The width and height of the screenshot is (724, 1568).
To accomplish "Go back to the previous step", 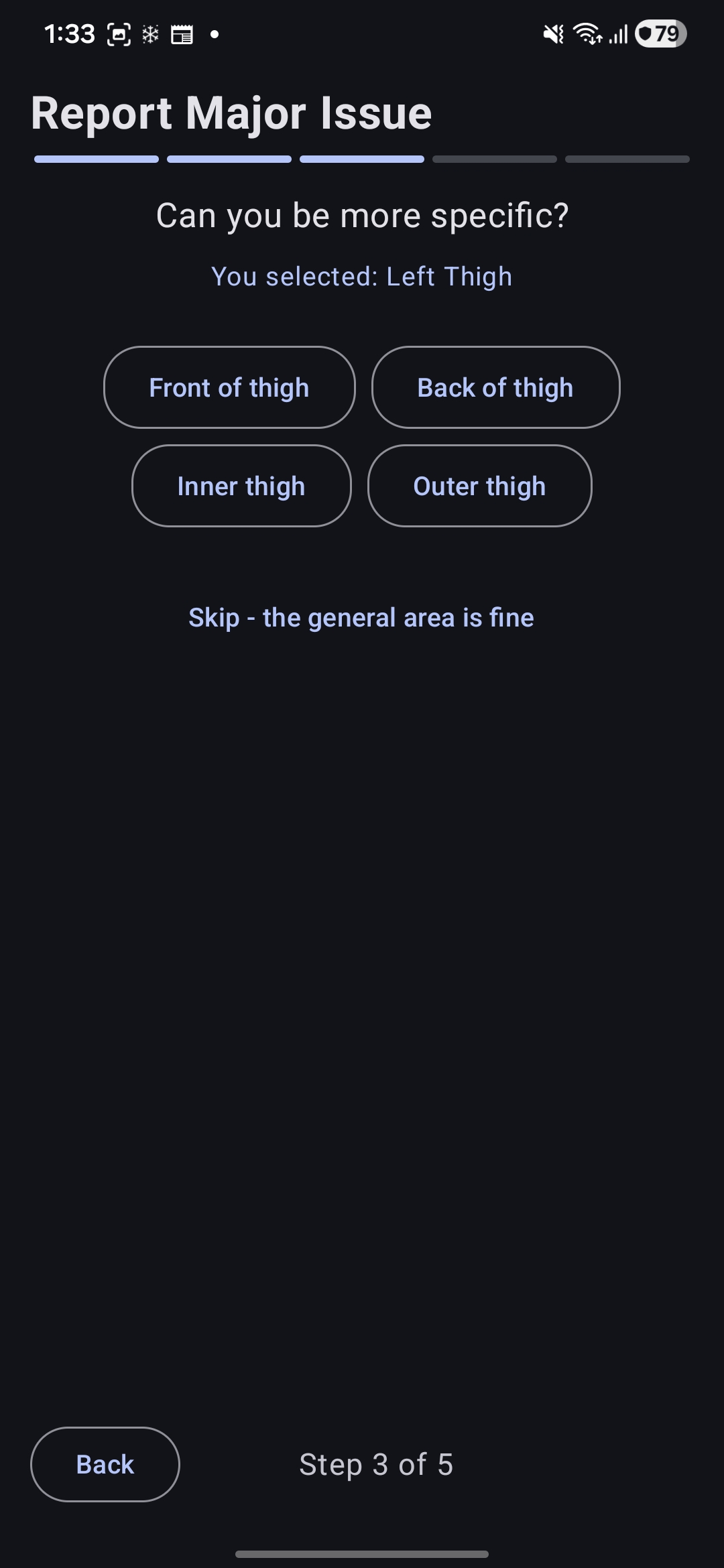I will click(x=105, y=1464).
